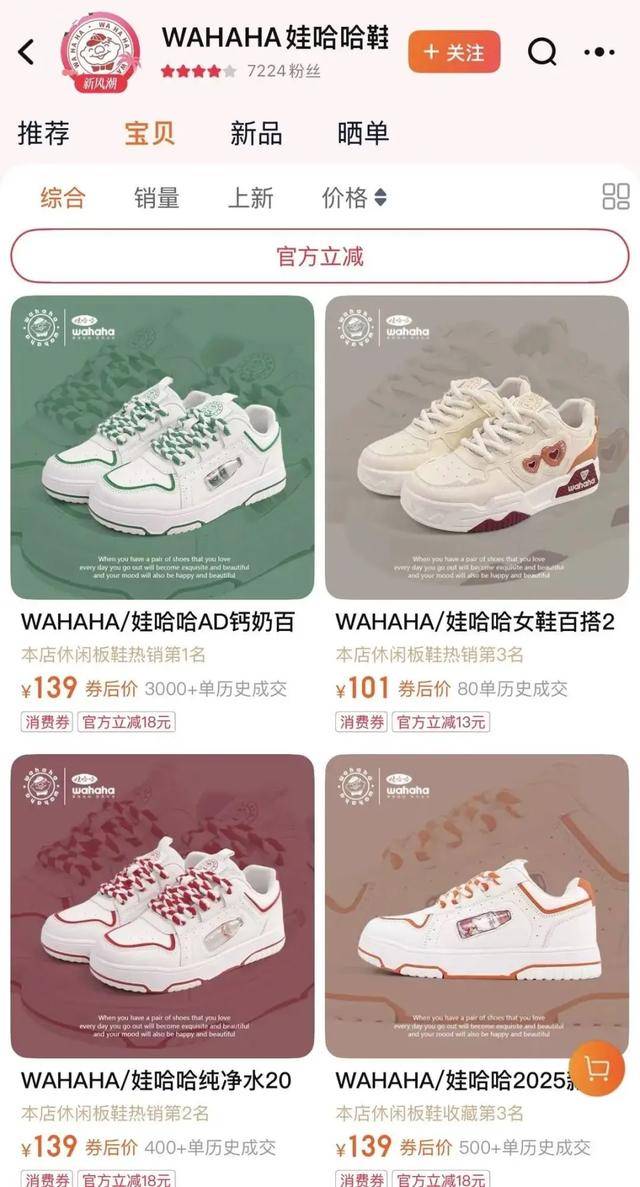Tap the 官方立减 filter button
The height and width of the screenshot is (1187, 640).
[x=320, y=256]
